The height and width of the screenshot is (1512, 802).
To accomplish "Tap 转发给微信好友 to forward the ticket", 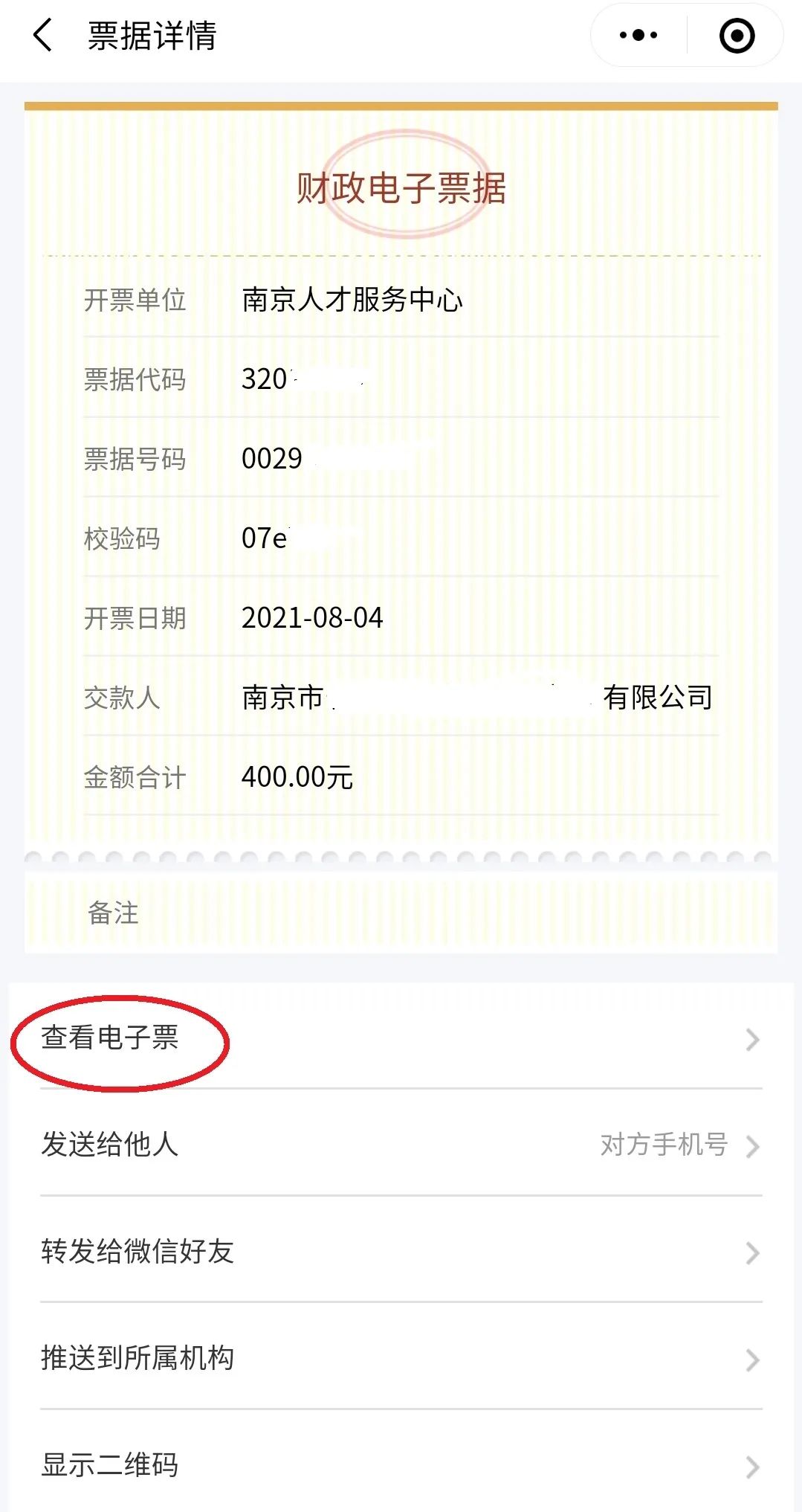I will (x=401, y=1252).
